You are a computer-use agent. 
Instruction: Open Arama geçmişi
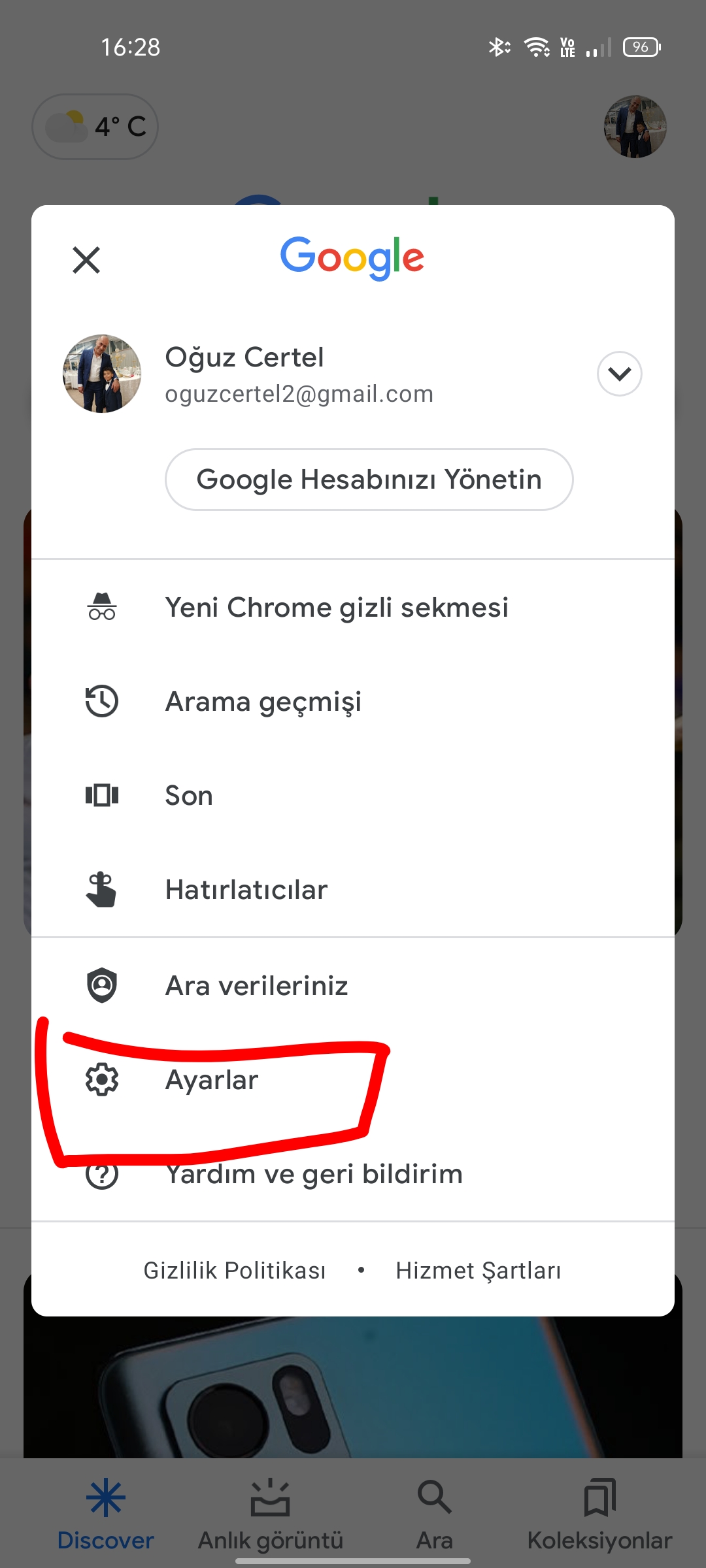(353, 701)
